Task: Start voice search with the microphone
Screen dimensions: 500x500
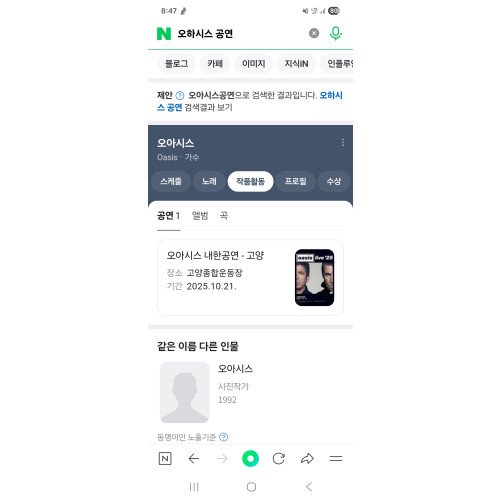Action: (x=336, y=33)
